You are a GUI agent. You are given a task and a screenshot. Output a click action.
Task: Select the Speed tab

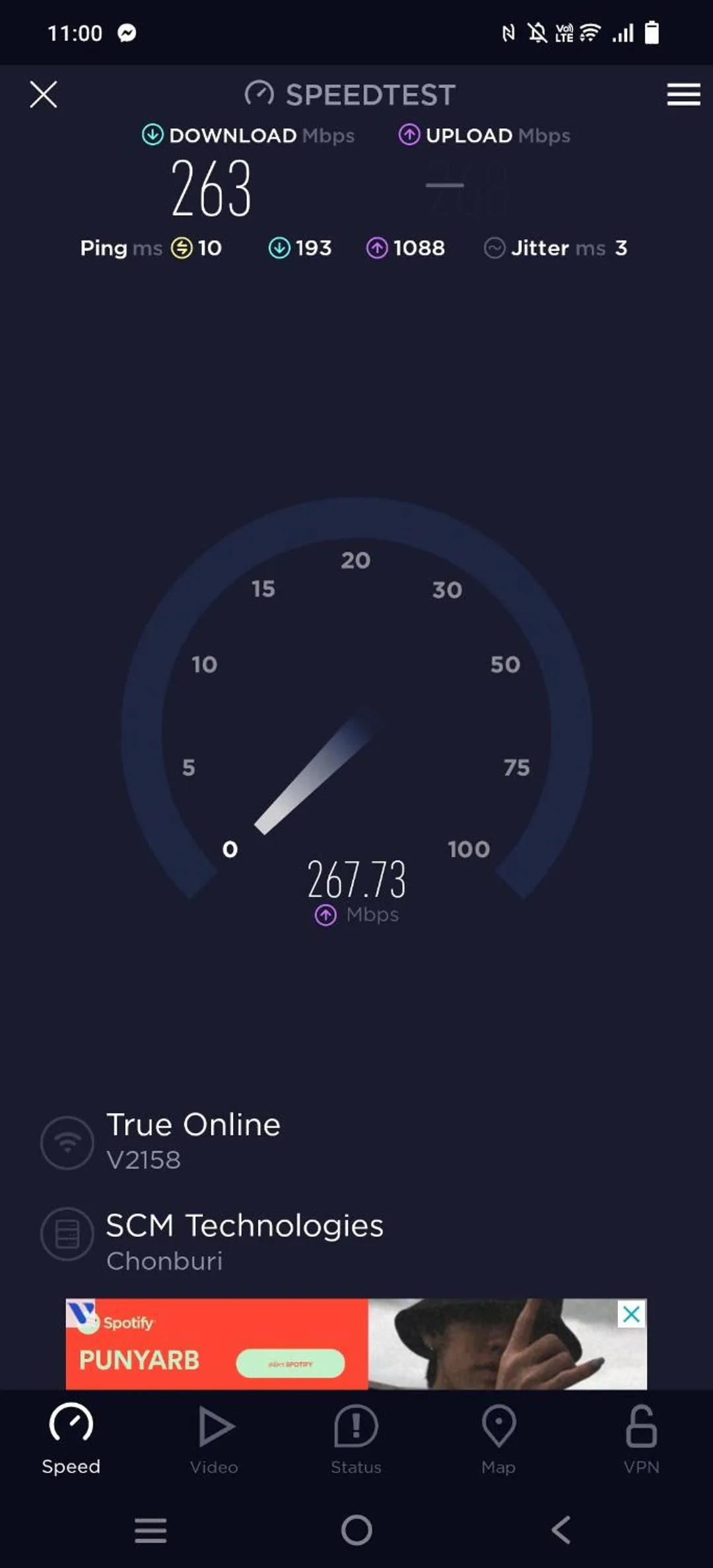[71, 1439]
